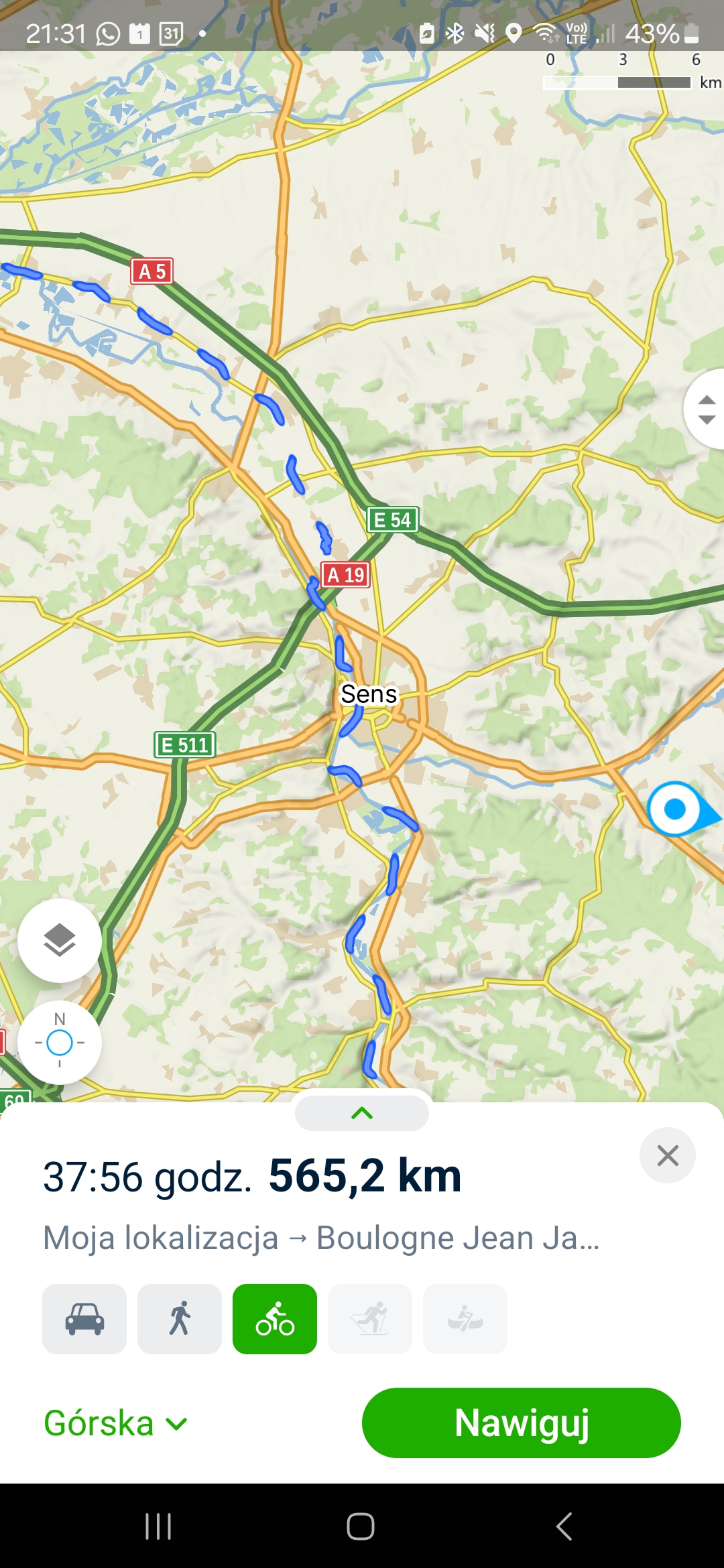Center map on my location
Viewport: 724px width, 1568px height.
pos(60,1043)
